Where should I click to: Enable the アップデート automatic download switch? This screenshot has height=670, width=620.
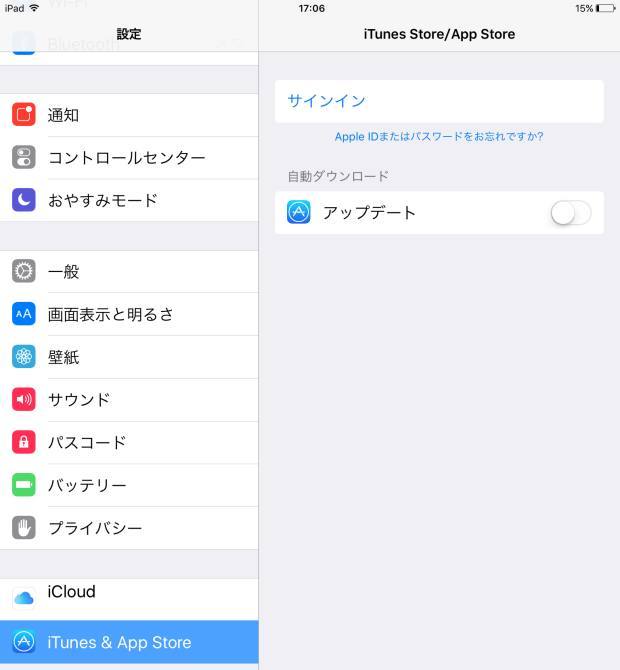coord(570,213)
